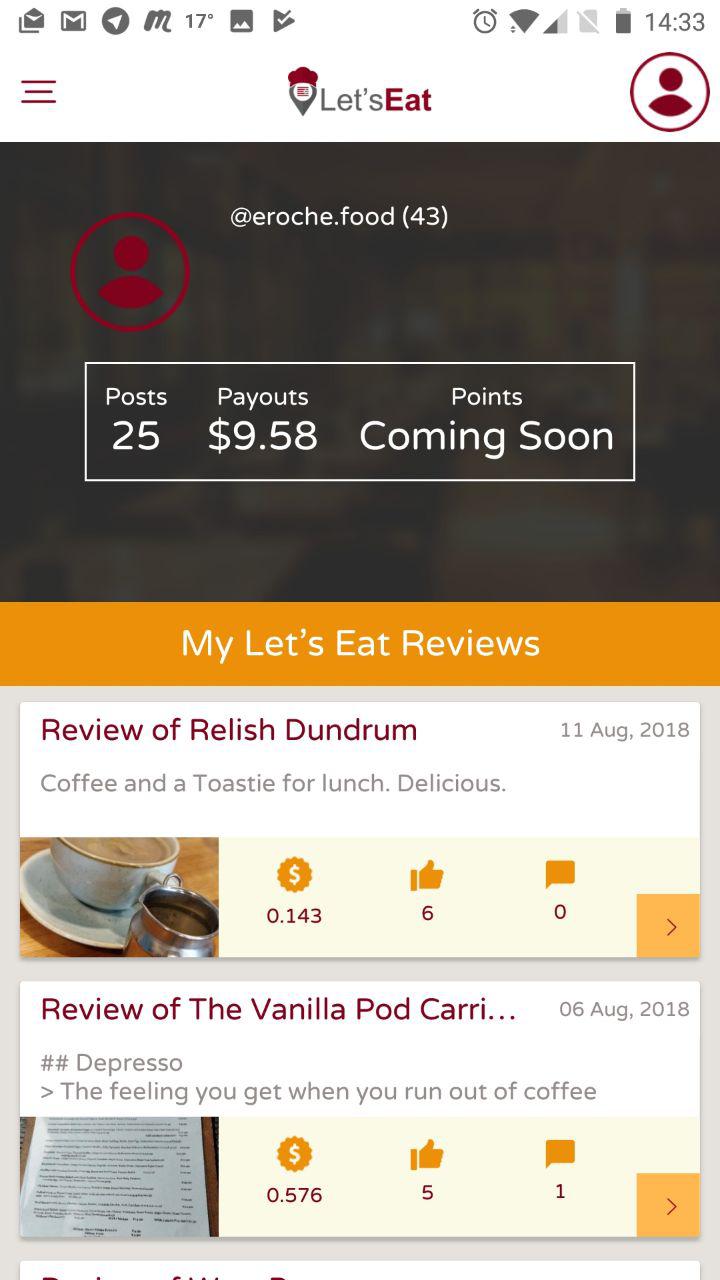Open comments on Vanilla Pod review

[x=560, y=1157]
